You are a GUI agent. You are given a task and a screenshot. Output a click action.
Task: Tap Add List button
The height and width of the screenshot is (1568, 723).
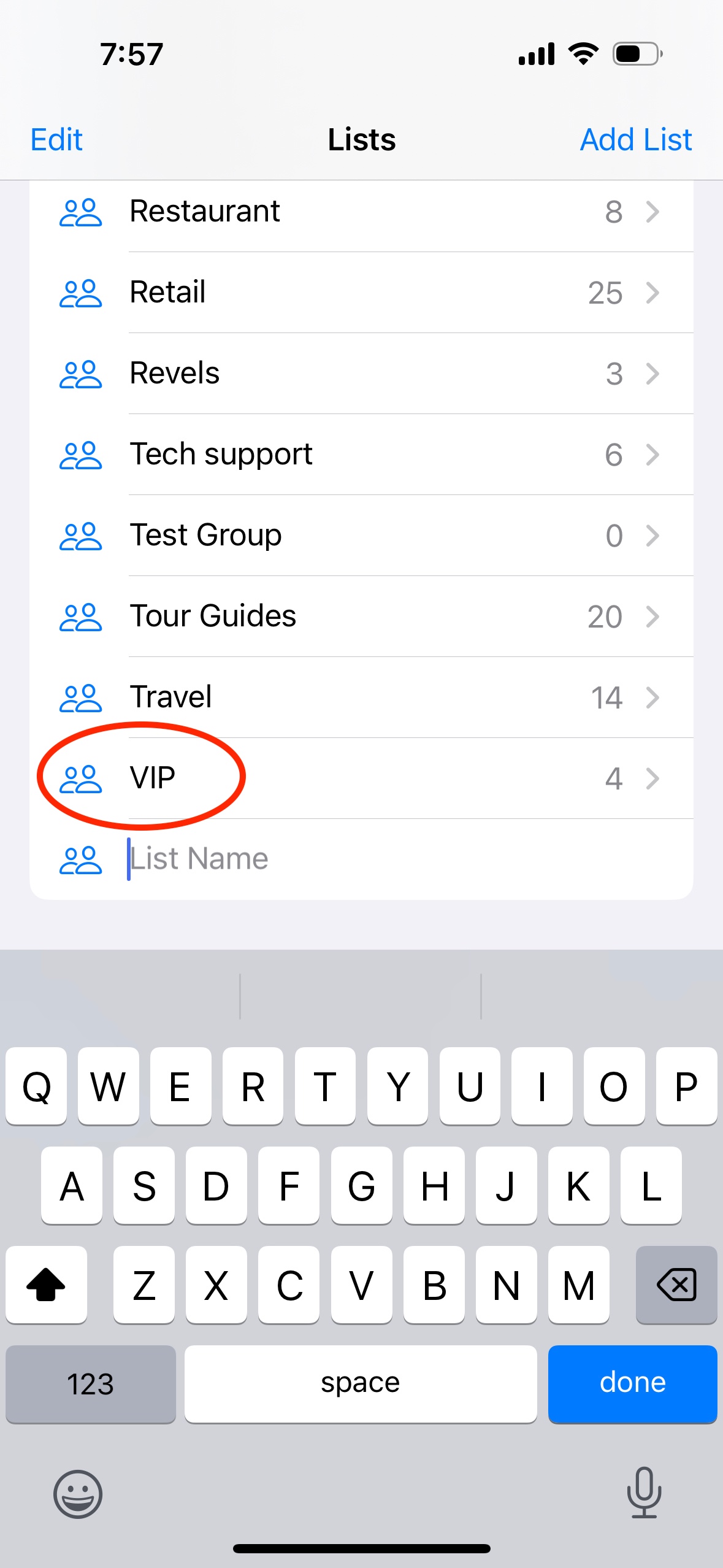pos(636,140)
